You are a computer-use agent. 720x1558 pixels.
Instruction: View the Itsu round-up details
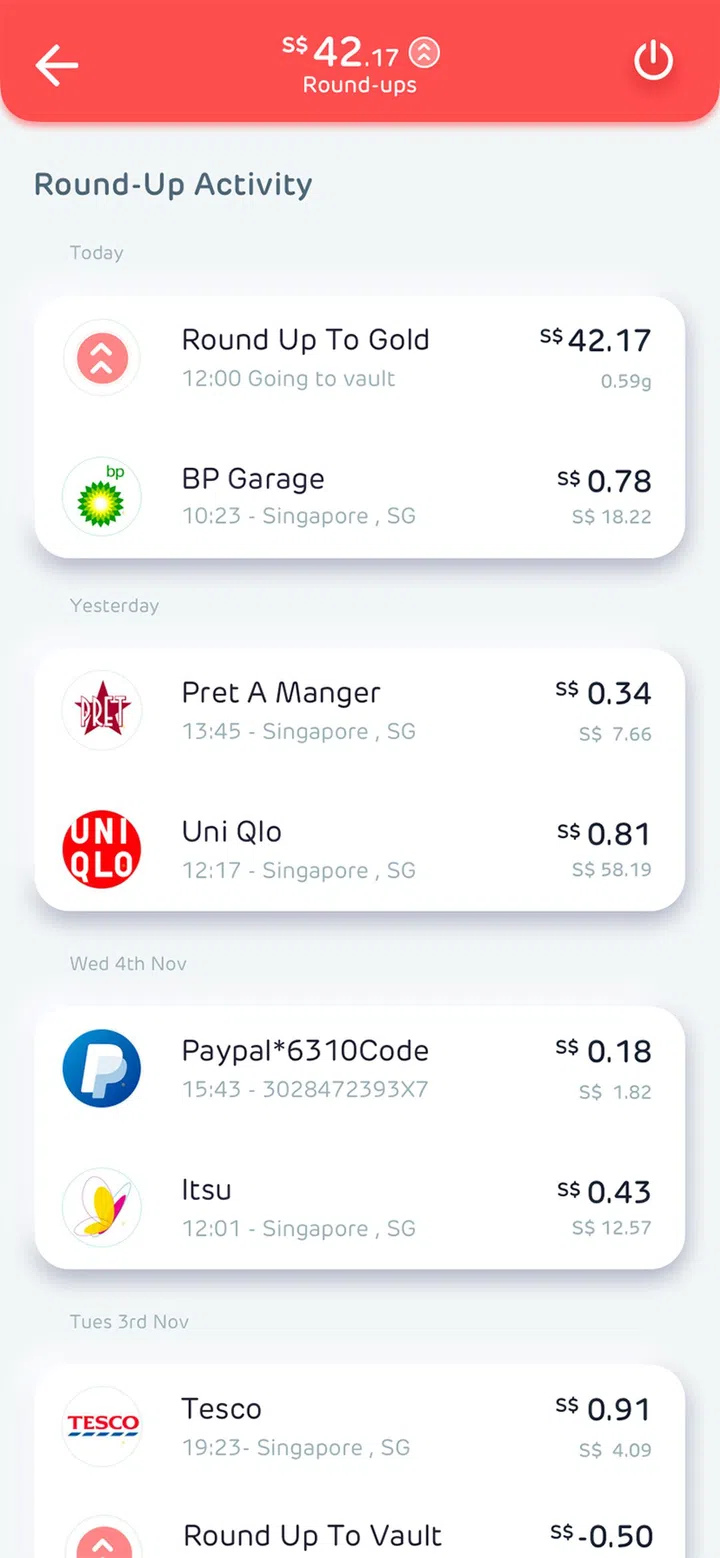click(359, 1207)
